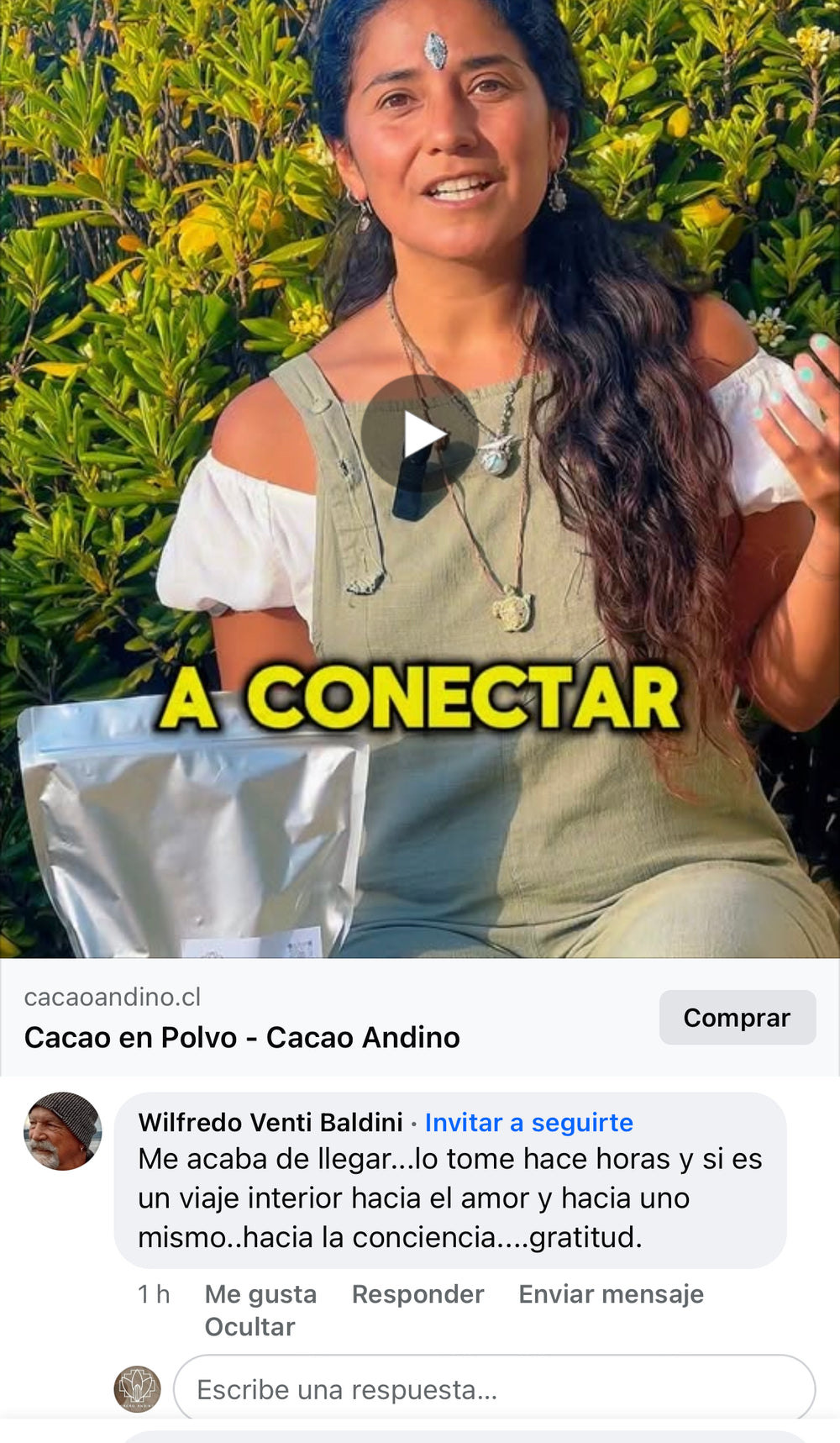
Task: Tap Invitar a seguirte link
Action: [x=528, y=1123]
